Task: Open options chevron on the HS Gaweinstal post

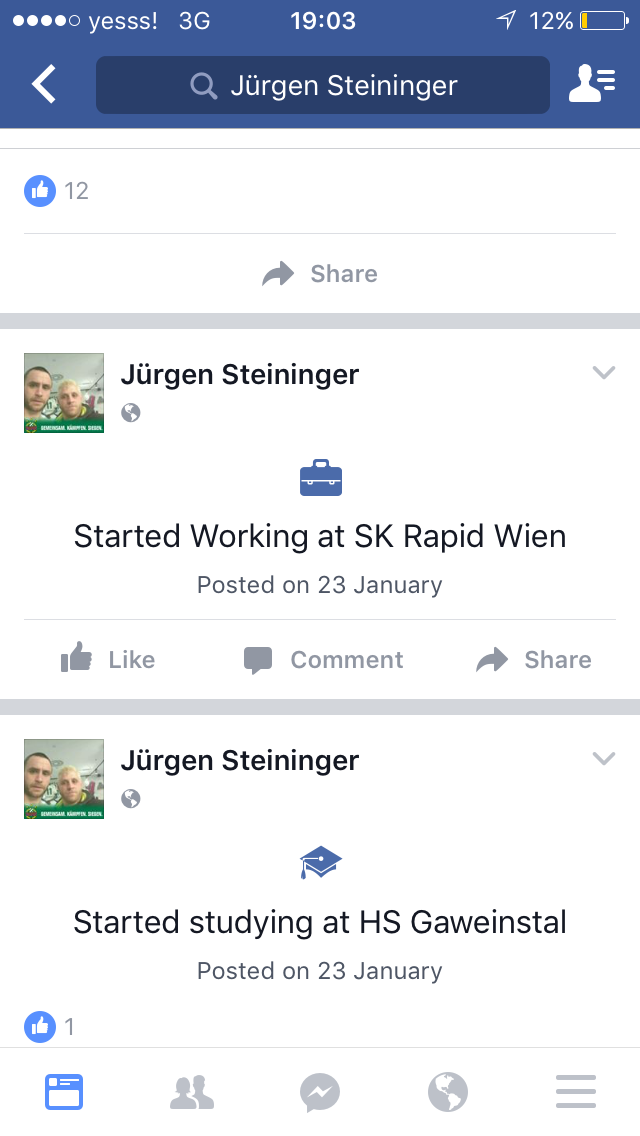Action: point(604,759)
